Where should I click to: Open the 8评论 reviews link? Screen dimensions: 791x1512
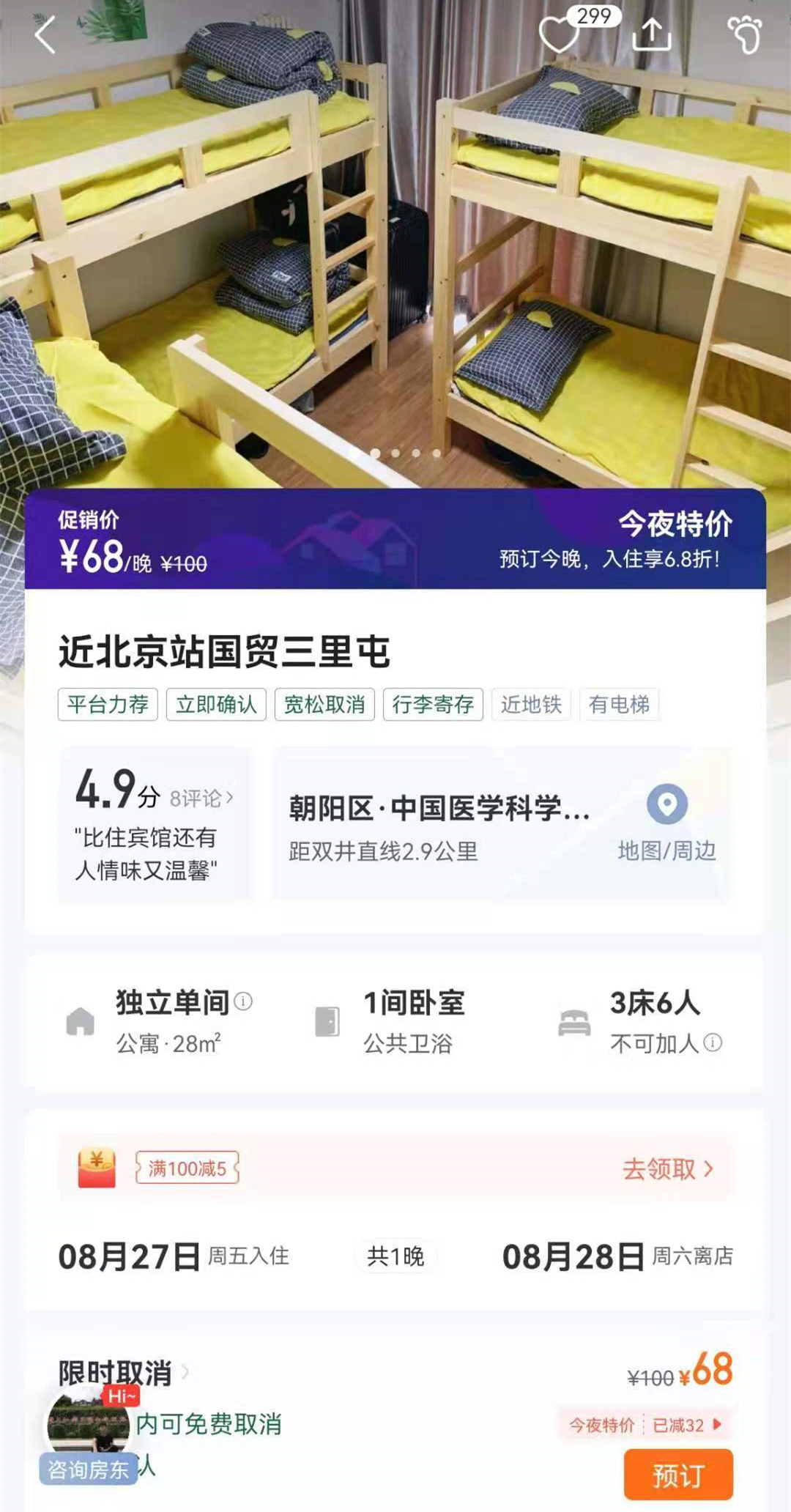click(x=201, y=797)
